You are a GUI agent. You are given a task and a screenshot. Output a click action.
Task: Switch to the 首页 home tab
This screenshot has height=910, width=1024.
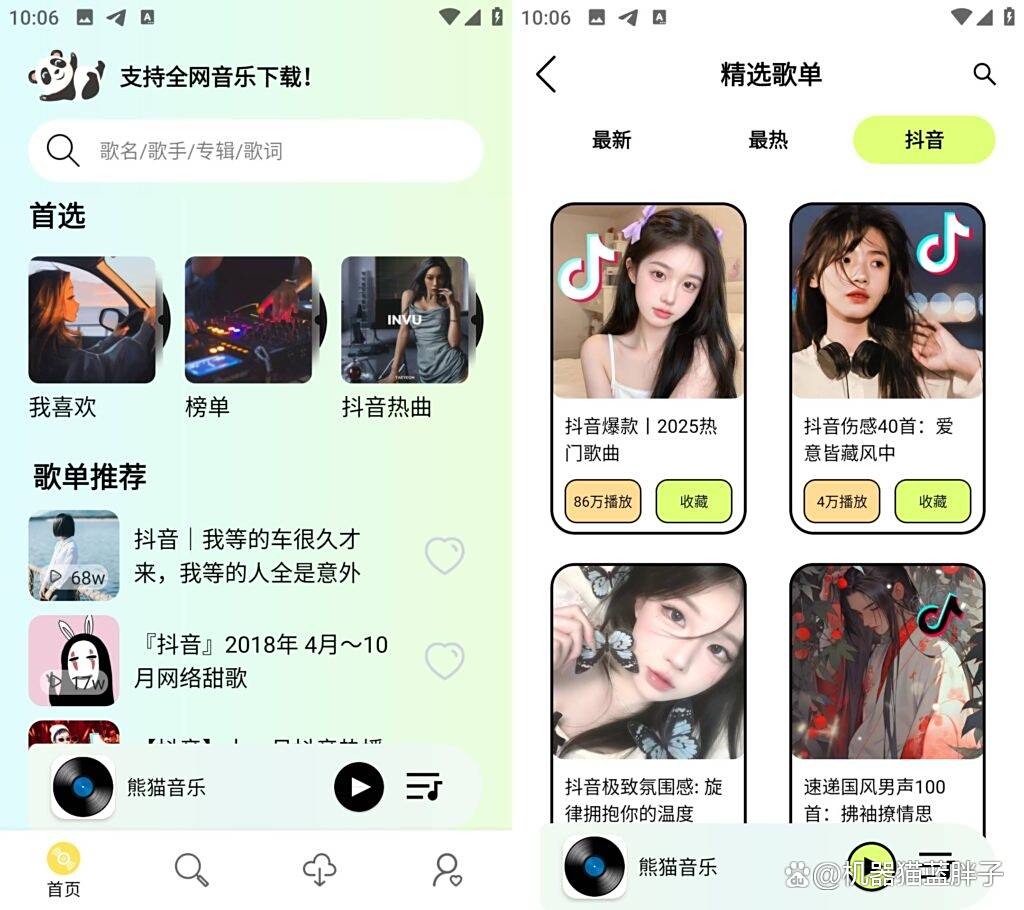(64, 870)
